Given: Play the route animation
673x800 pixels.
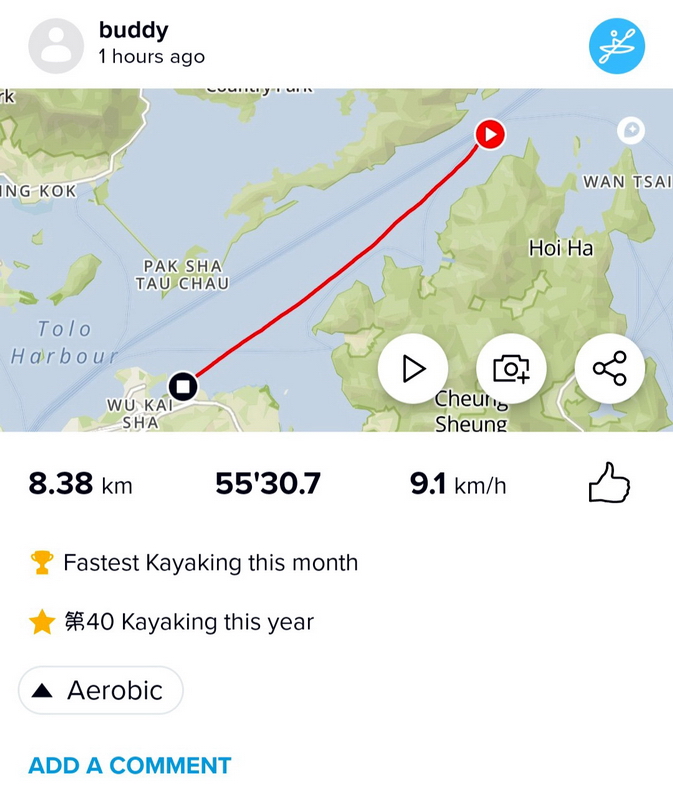Looking at the screenshot, I should [x=412, y=369].
